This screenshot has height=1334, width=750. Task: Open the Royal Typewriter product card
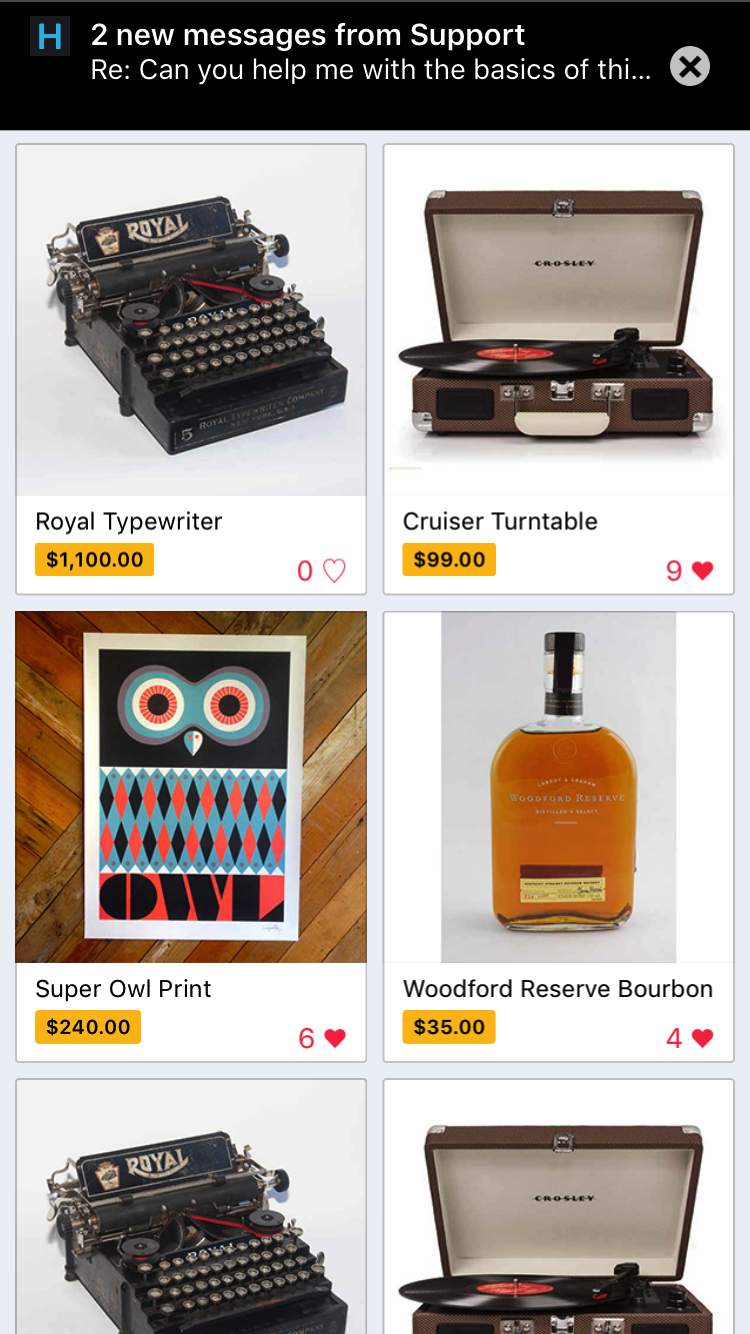point(191,320)
